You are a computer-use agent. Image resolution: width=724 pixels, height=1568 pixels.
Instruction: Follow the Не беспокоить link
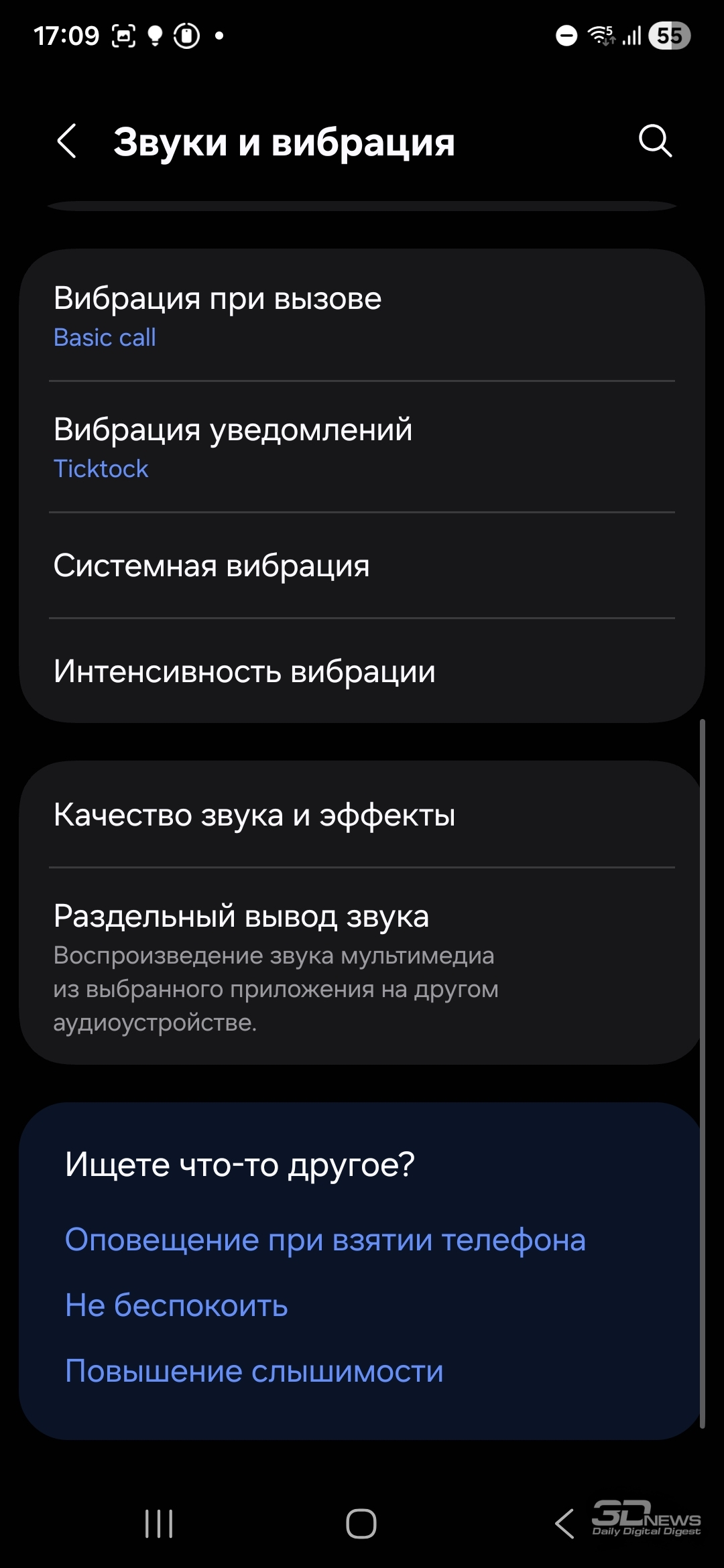point(176,1305)
